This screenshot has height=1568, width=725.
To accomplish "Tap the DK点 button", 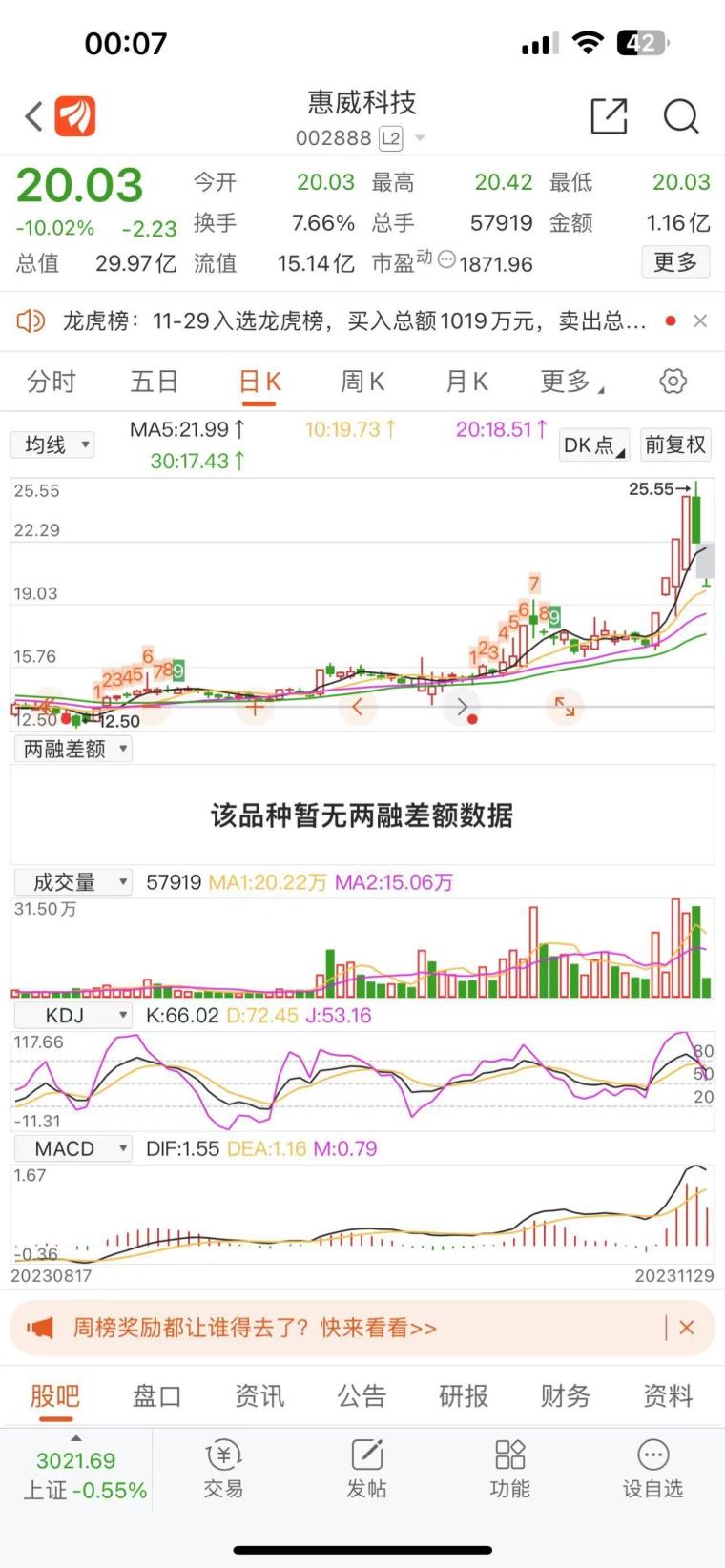I will click(x=594, y=445).
